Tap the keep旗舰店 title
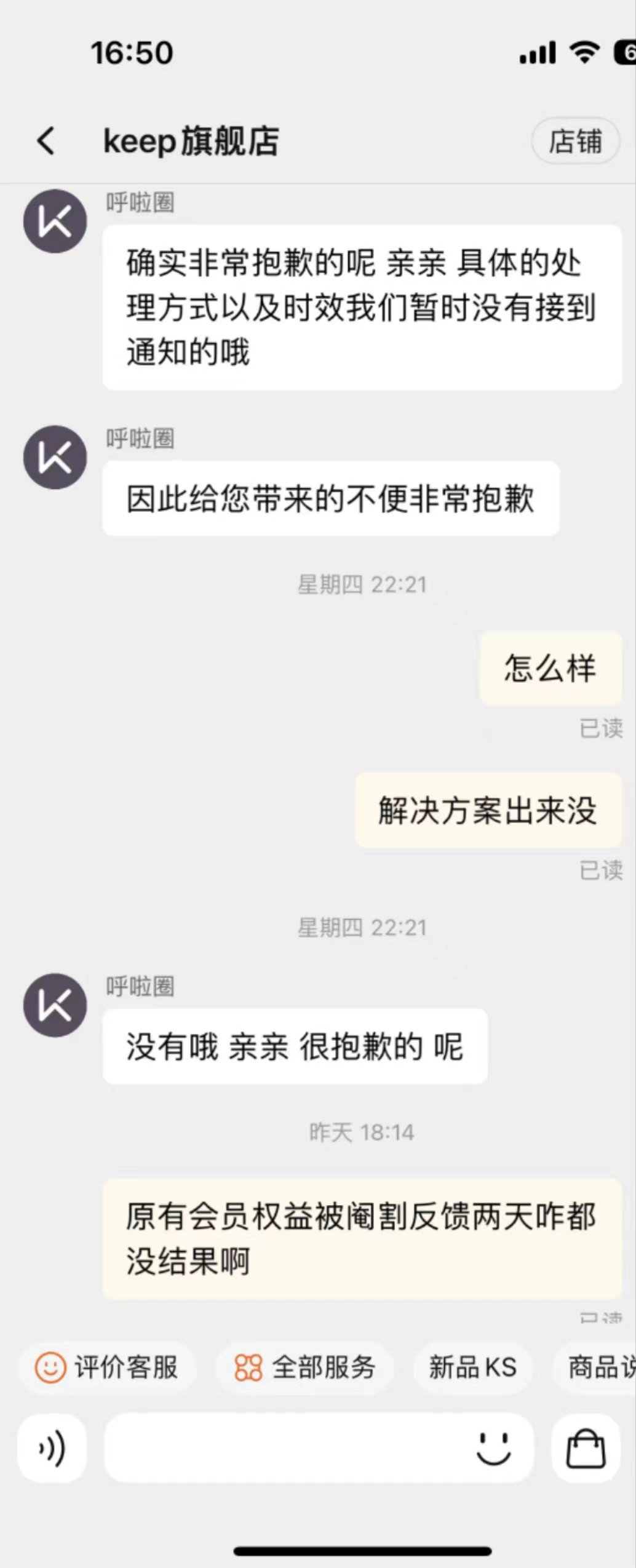Screen dimensions: 636x1568 pos(193,140)
